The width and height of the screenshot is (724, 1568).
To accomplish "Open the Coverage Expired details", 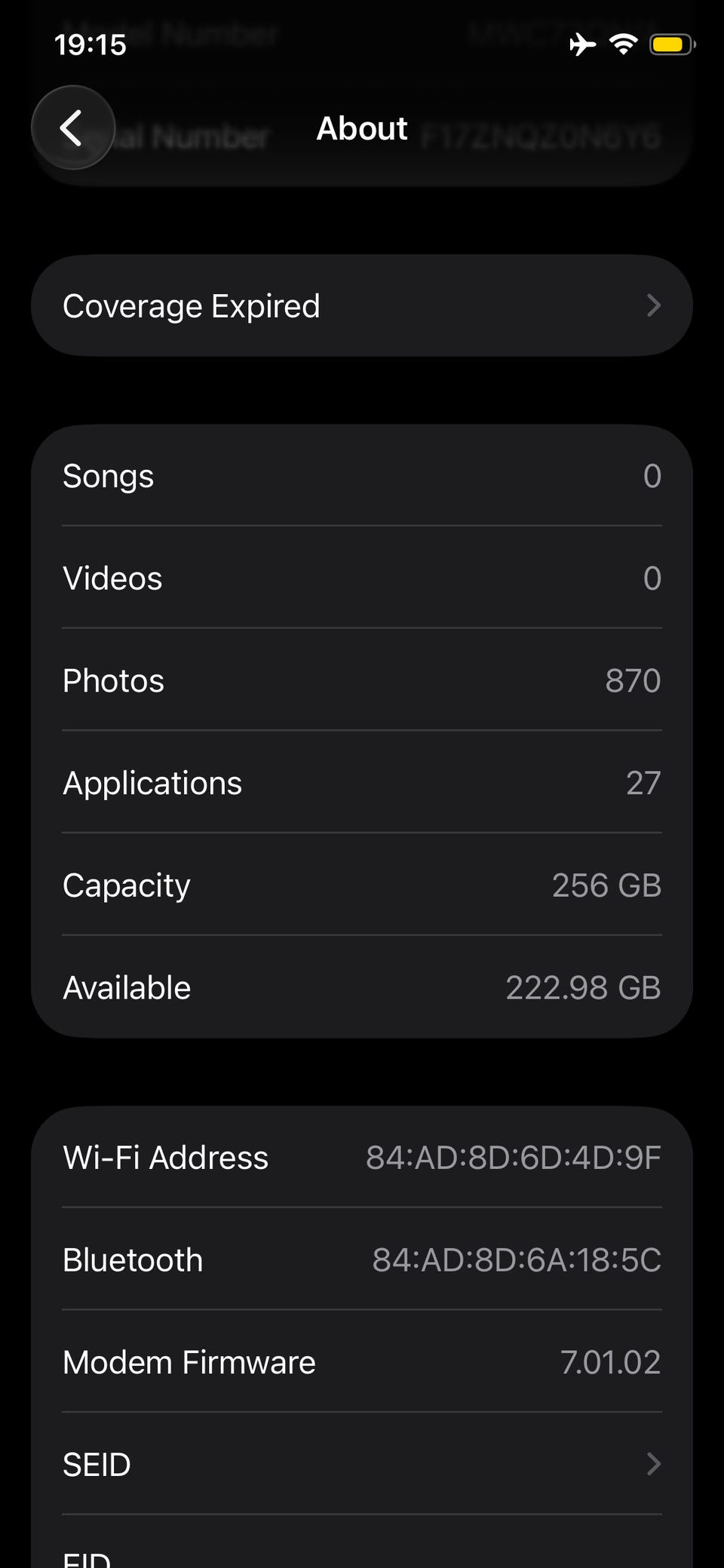I will click(361, 305).
